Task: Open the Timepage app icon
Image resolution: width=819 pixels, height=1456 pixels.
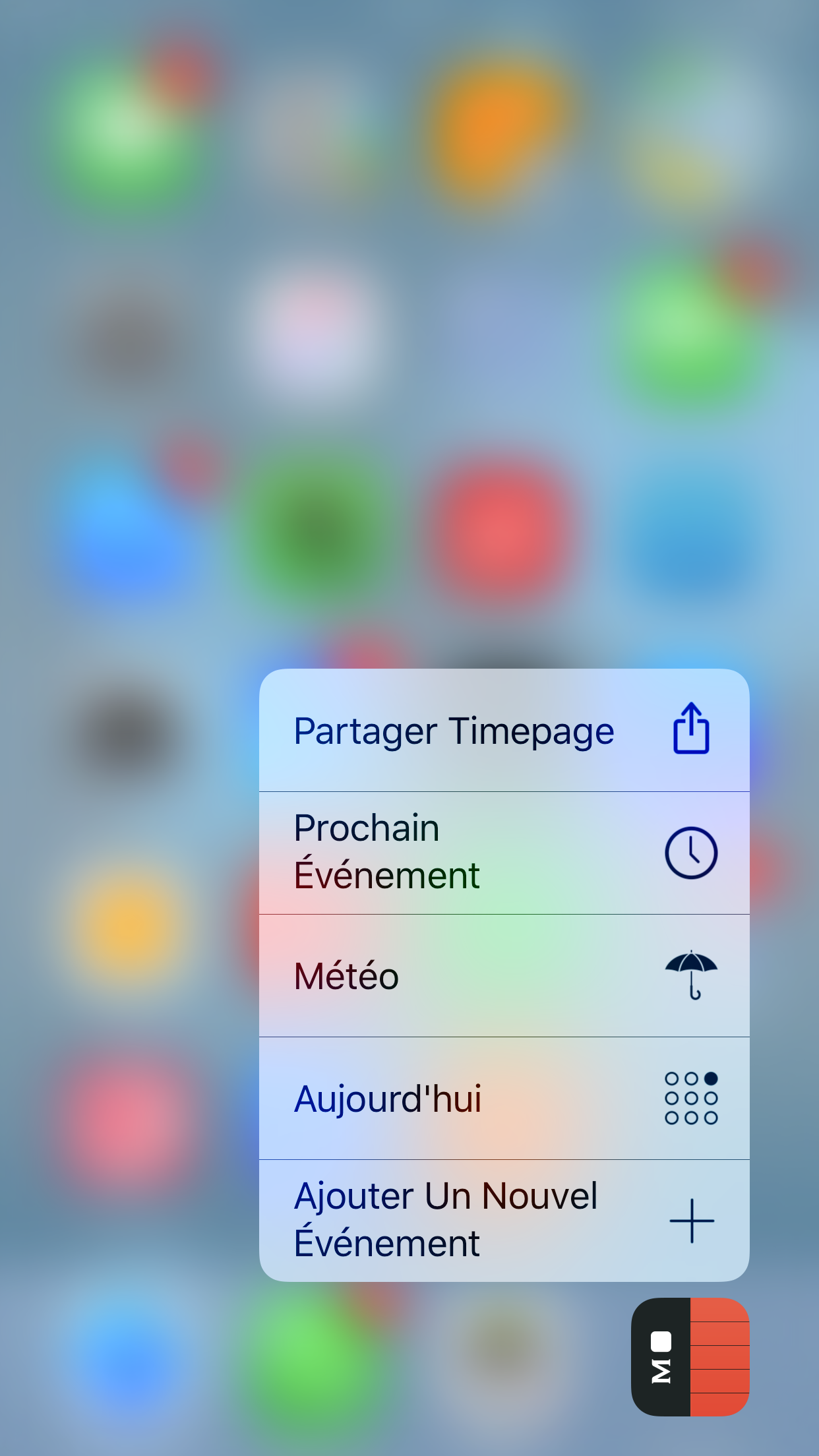Action: tap(690, 1357)
